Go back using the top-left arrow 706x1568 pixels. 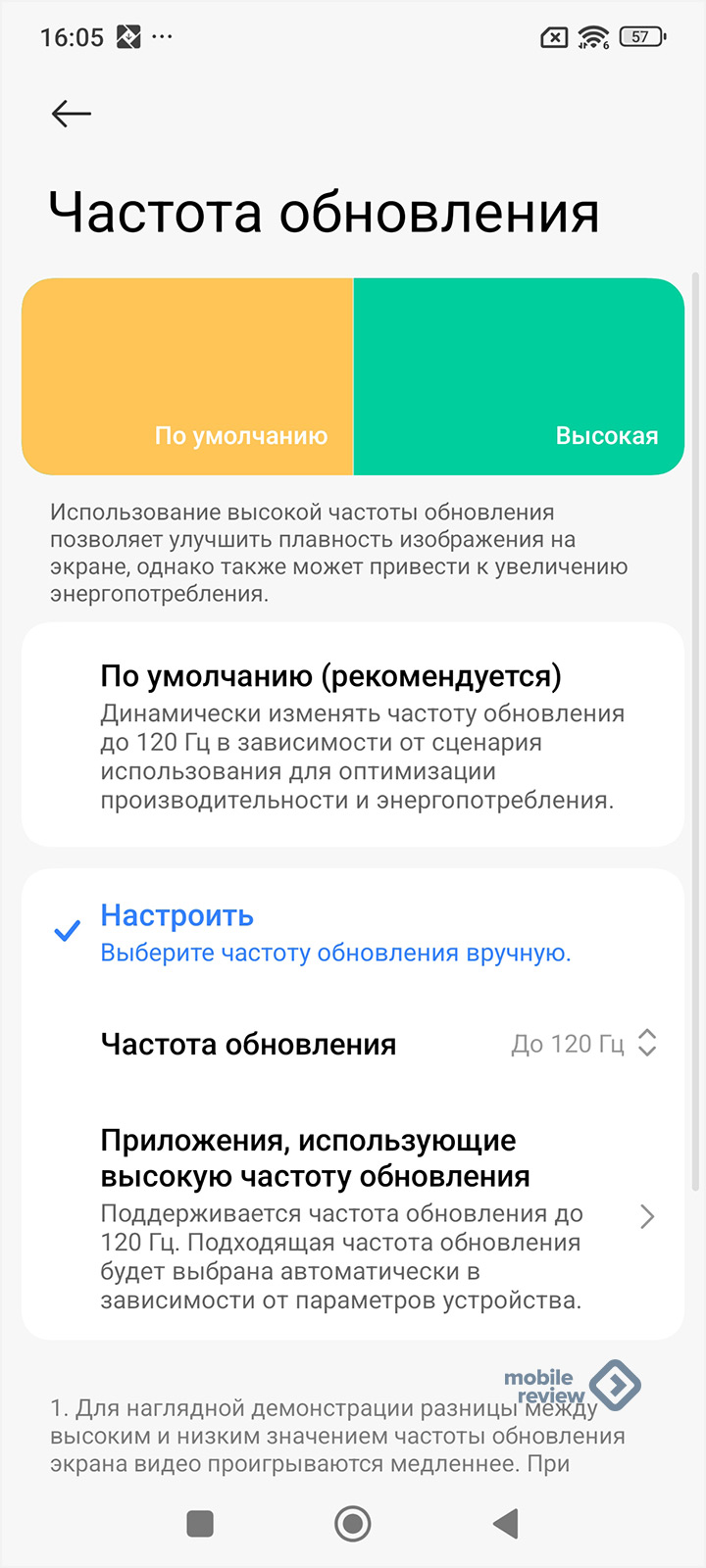point(71,115)
